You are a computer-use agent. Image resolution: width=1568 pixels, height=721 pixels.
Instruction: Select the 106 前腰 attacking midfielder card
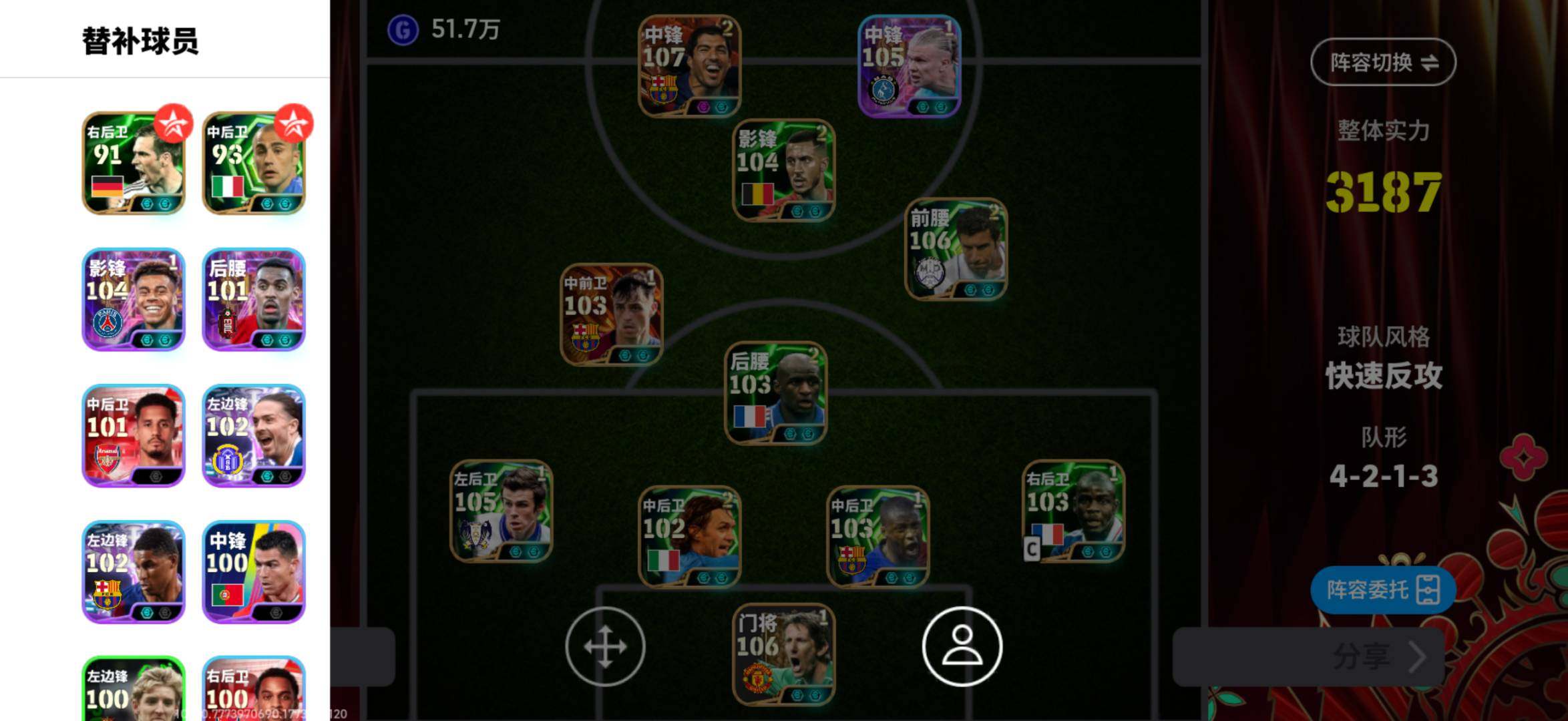pos(956,248)
